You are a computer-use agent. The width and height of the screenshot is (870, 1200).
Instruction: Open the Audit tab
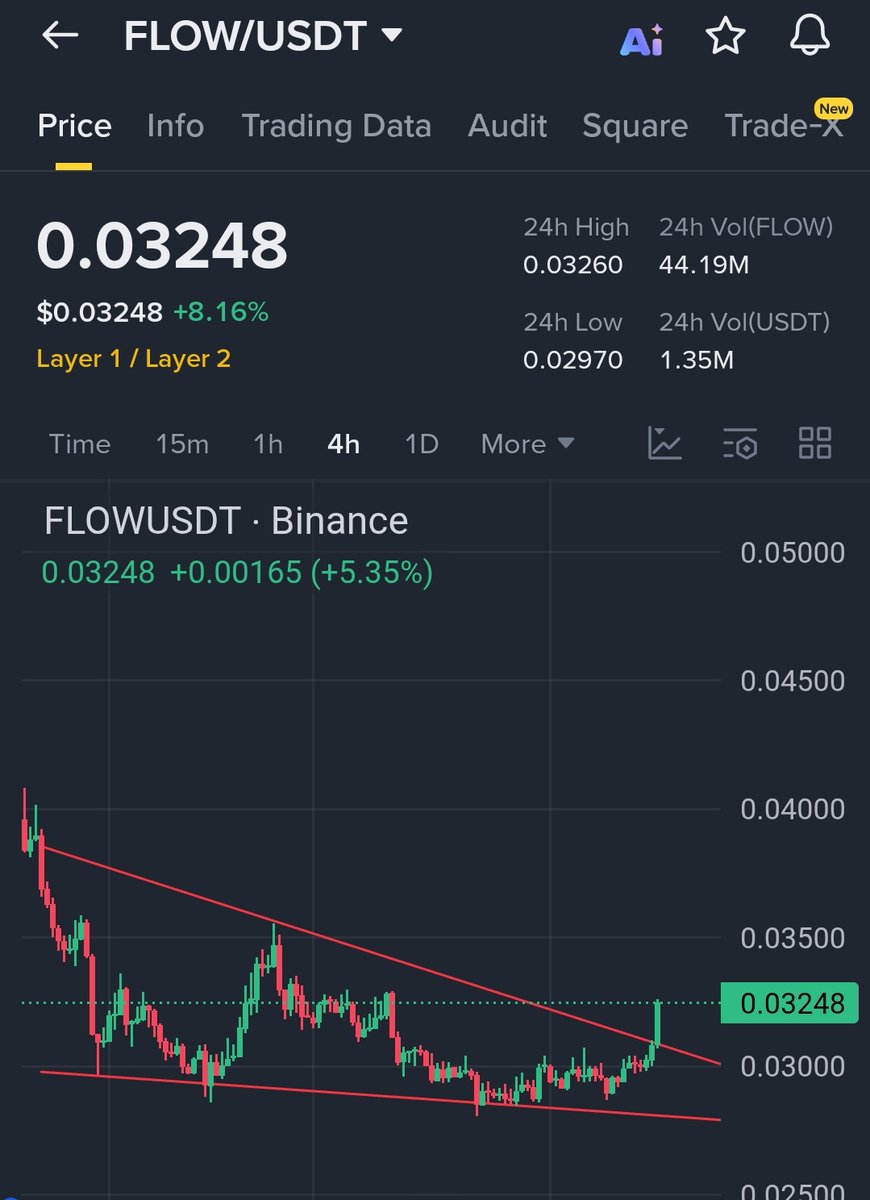[x=507, y=126]
